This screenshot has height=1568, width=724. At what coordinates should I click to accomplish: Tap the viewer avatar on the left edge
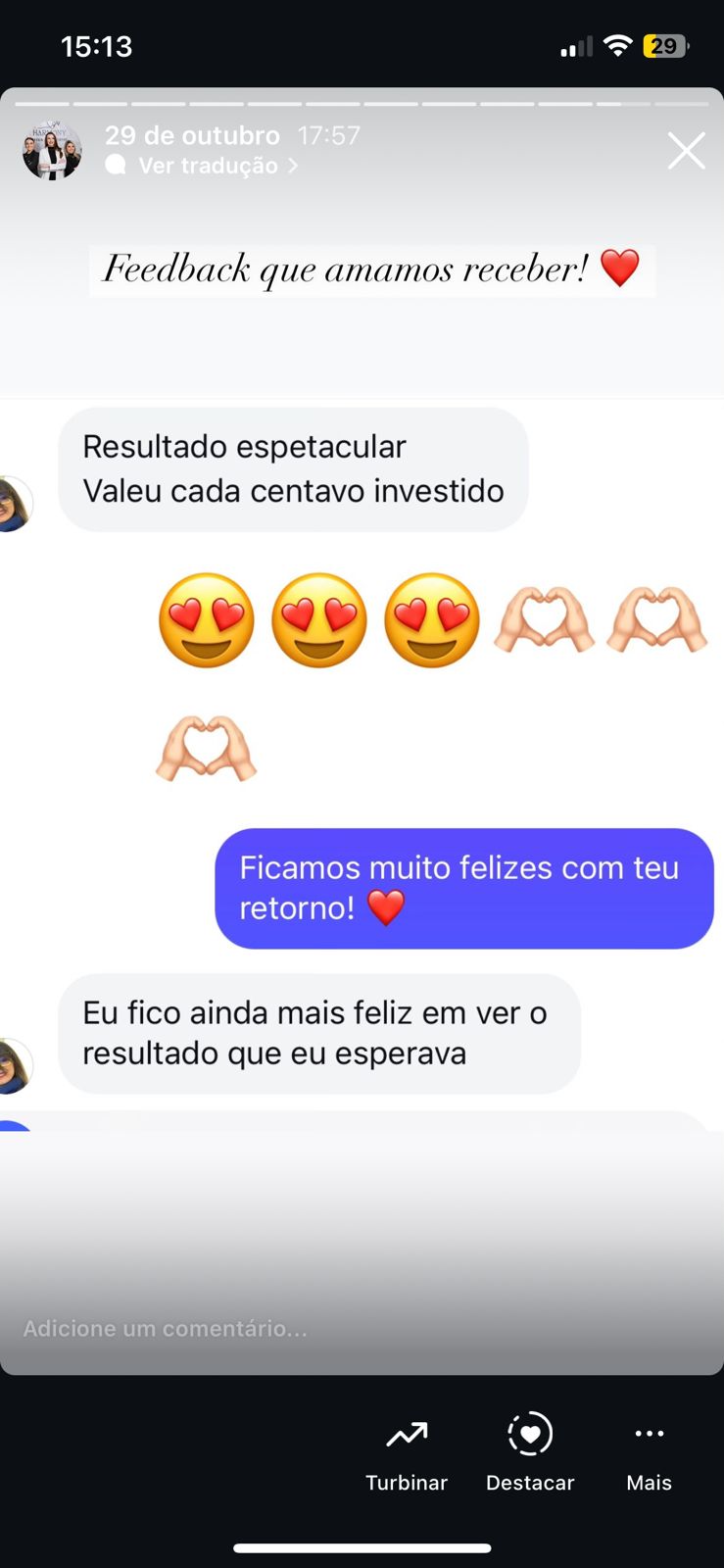click(x=12, y=504)
